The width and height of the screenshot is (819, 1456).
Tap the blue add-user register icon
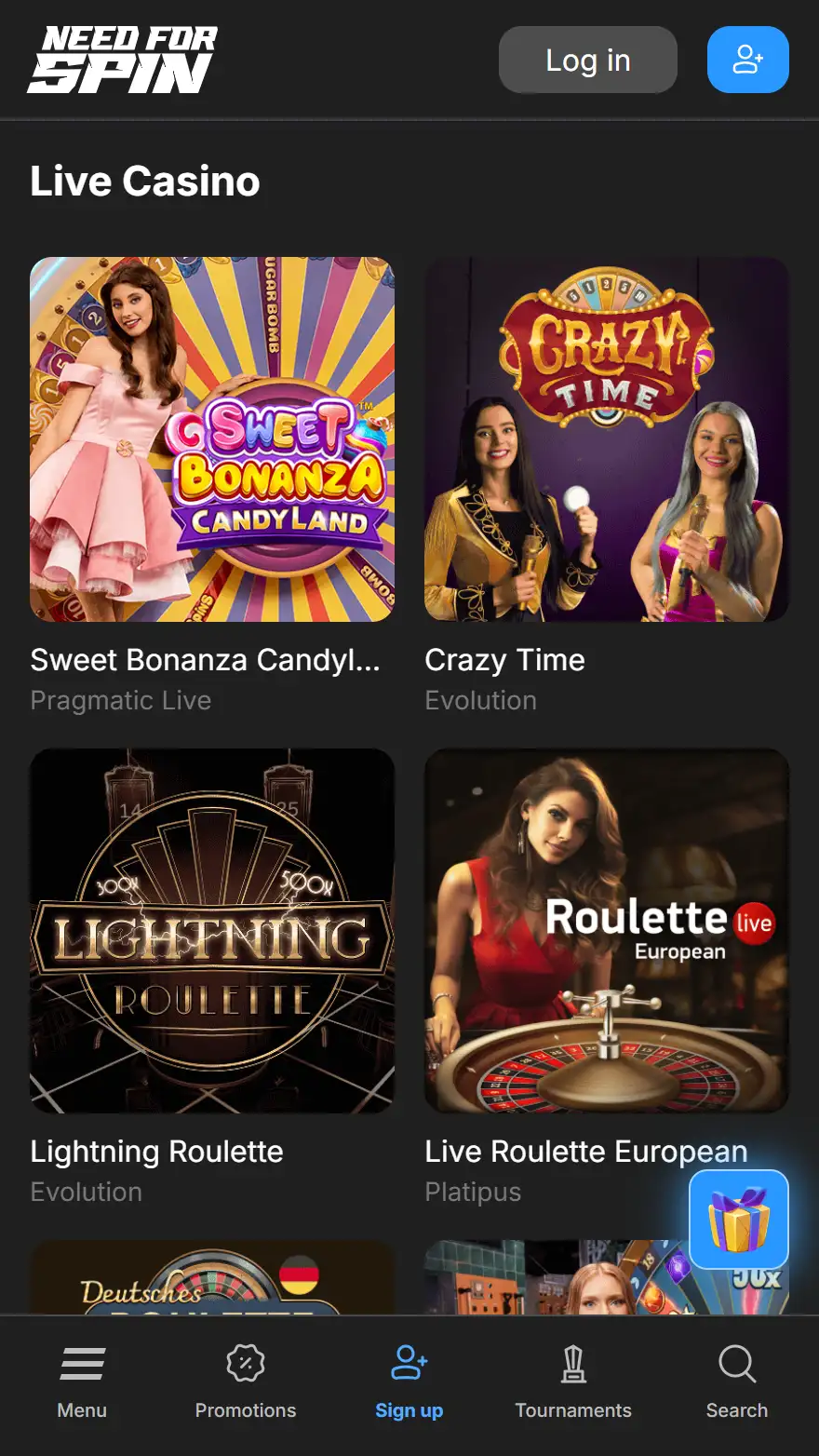coord(747,61)
